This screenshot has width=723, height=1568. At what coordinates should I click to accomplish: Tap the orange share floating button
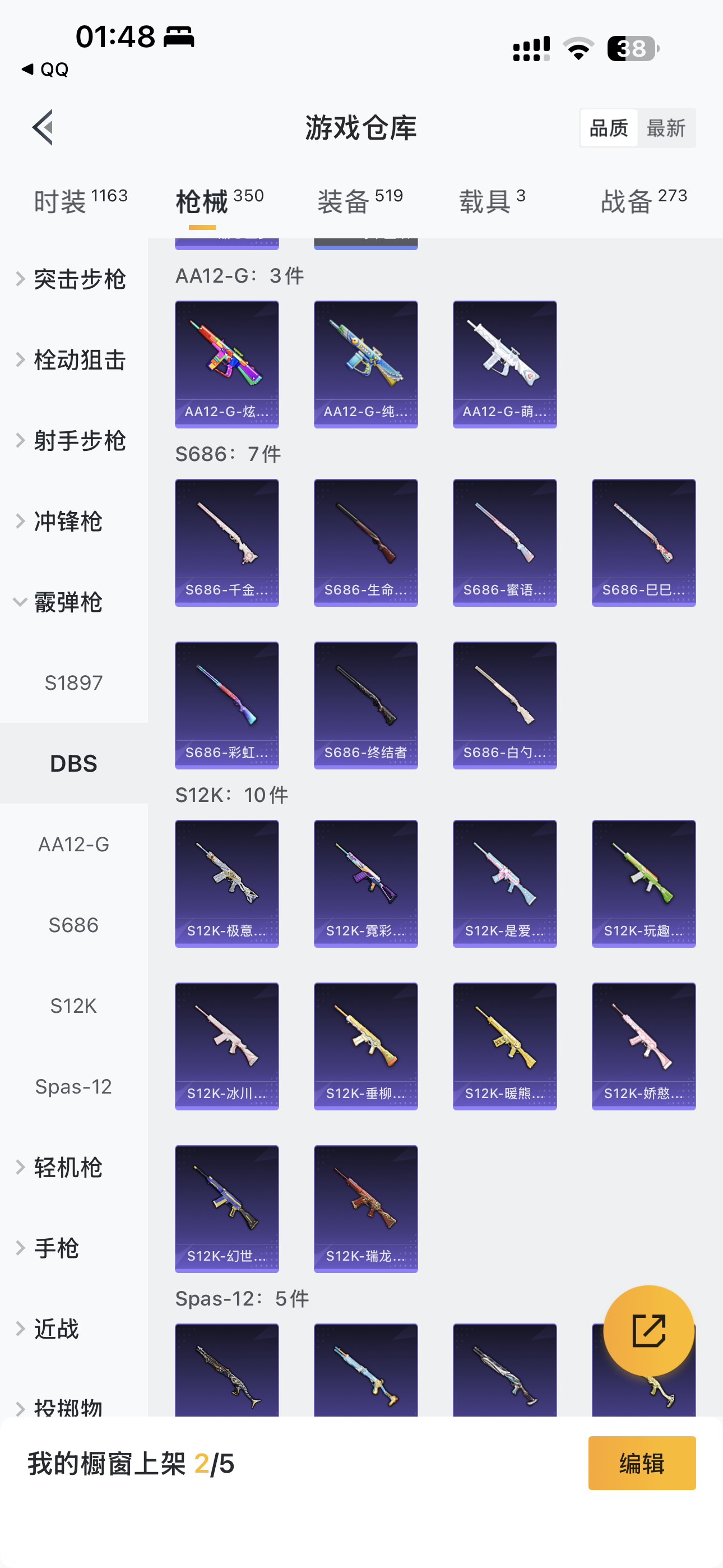pos(648,1331)
